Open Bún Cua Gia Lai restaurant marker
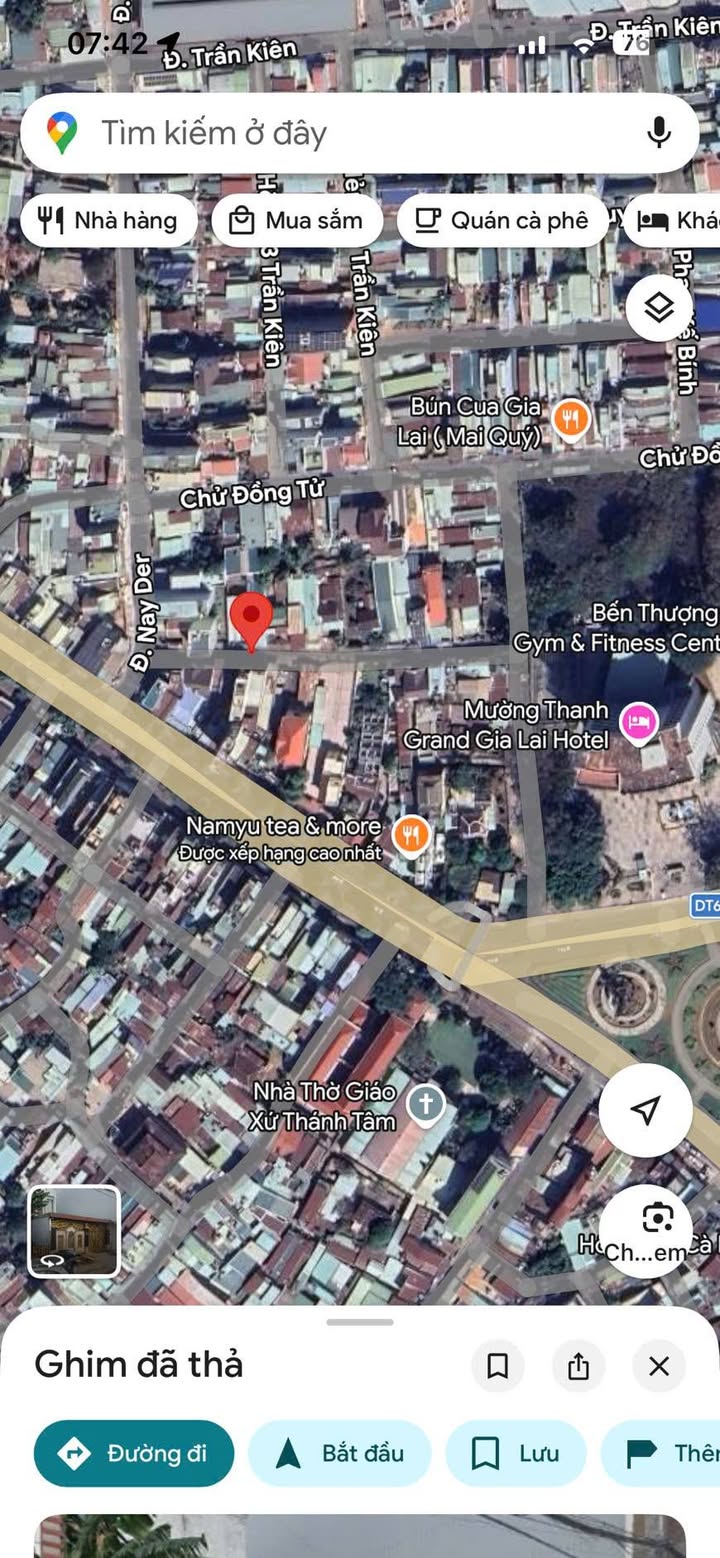Viewport: 720px width, 1558px height. (569, 418)
